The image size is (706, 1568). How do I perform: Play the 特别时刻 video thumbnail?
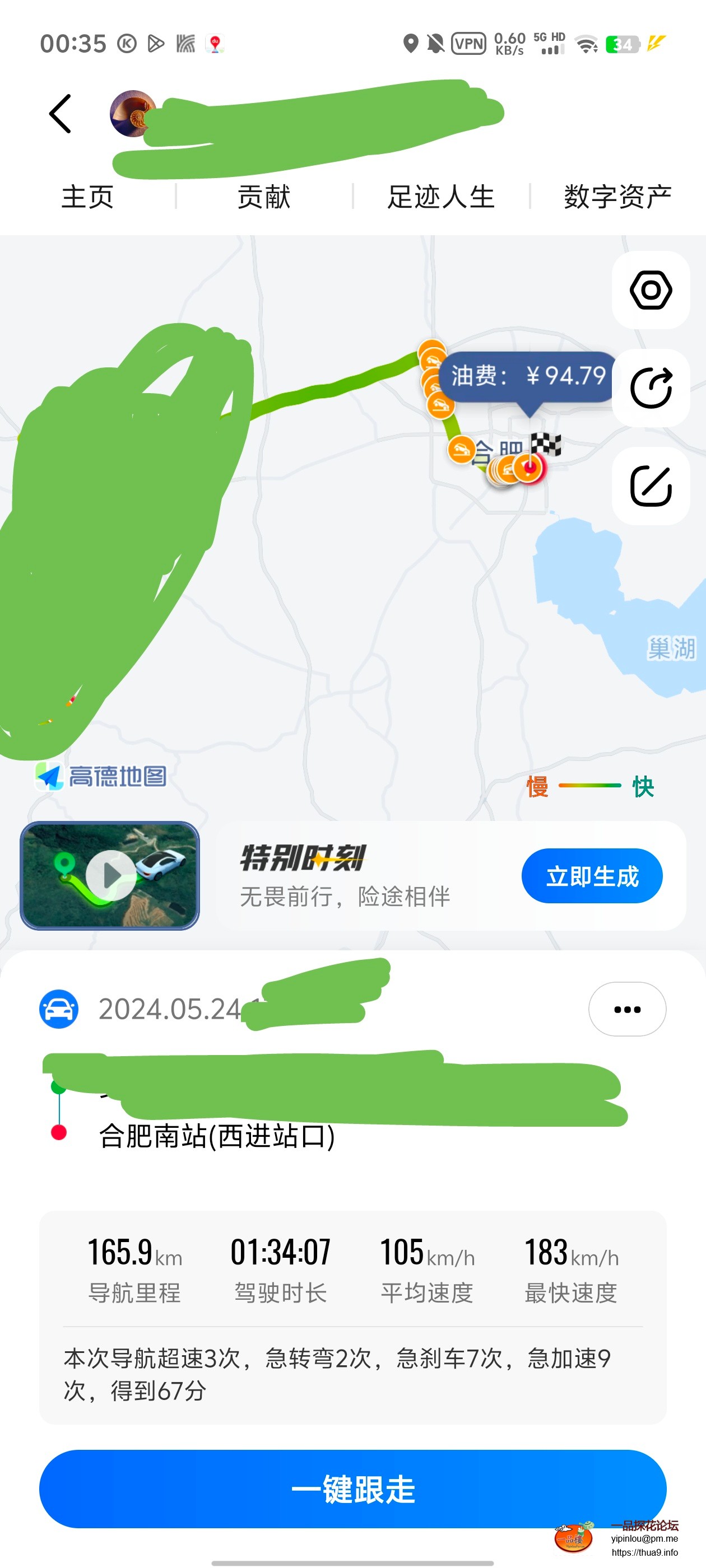[110, 875]
